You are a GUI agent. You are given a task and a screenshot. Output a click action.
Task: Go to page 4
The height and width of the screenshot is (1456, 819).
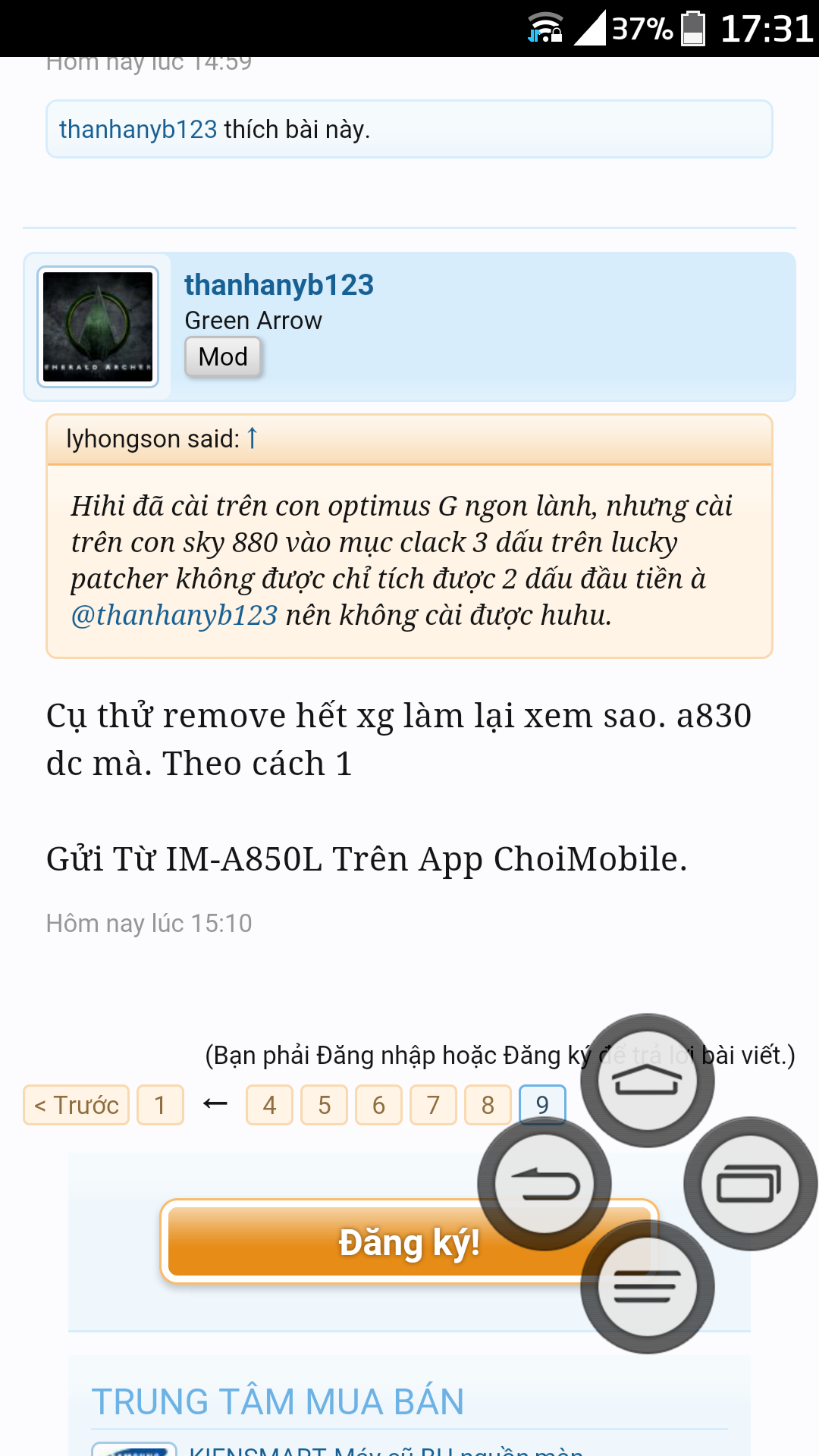tap(269, 1105)
